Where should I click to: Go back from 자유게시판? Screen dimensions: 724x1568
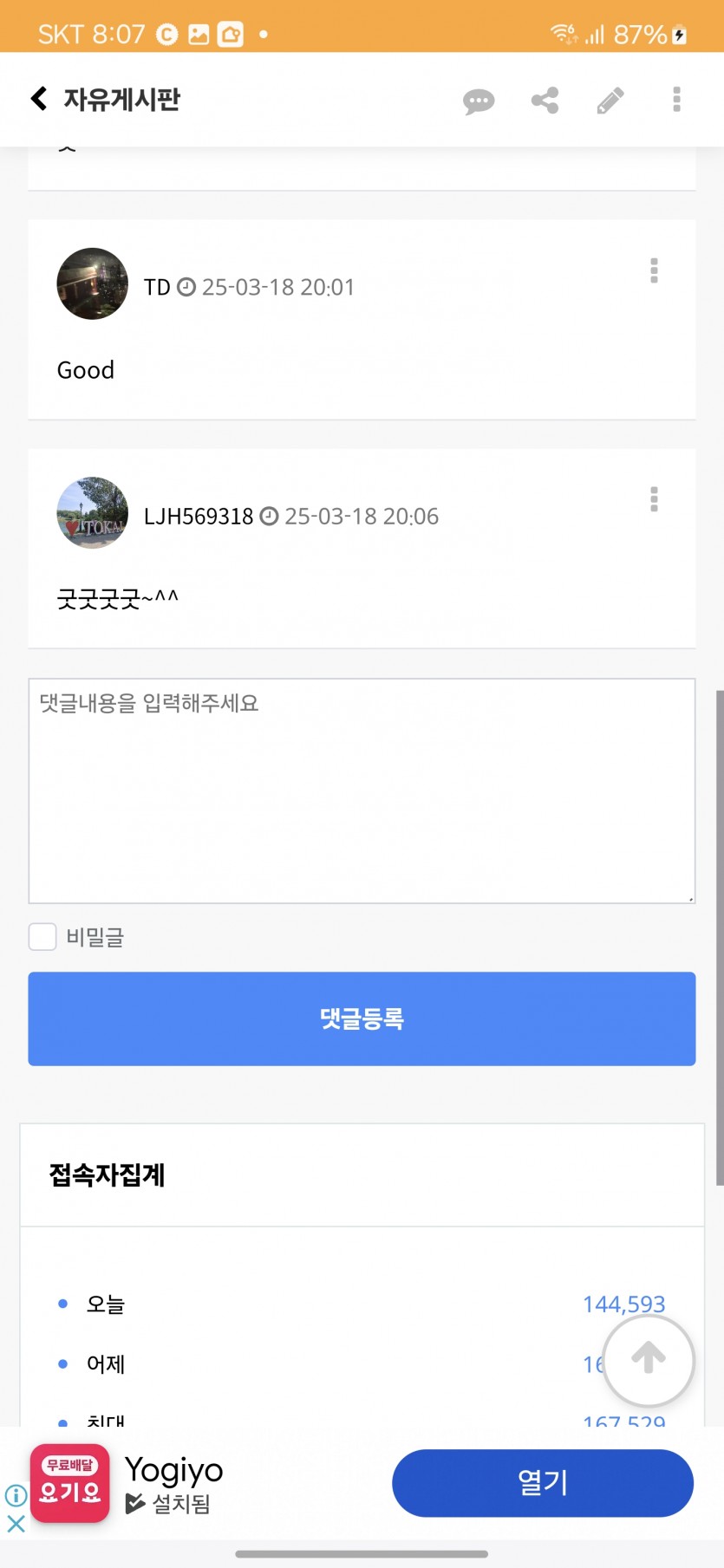coord(39,99)
